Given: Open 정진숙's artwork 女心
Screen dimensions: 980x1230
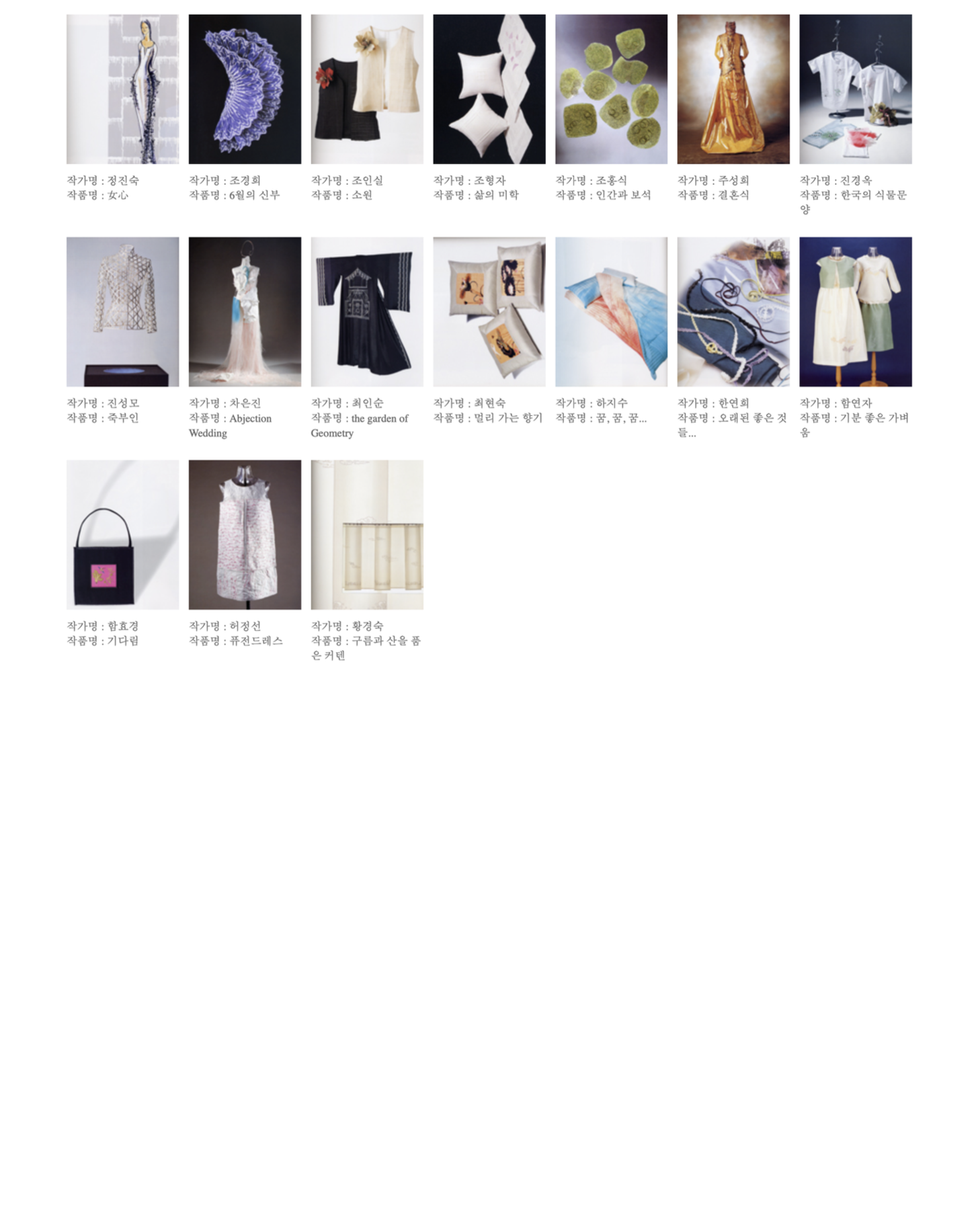Looking at the screenshot, I should point(122,89).
